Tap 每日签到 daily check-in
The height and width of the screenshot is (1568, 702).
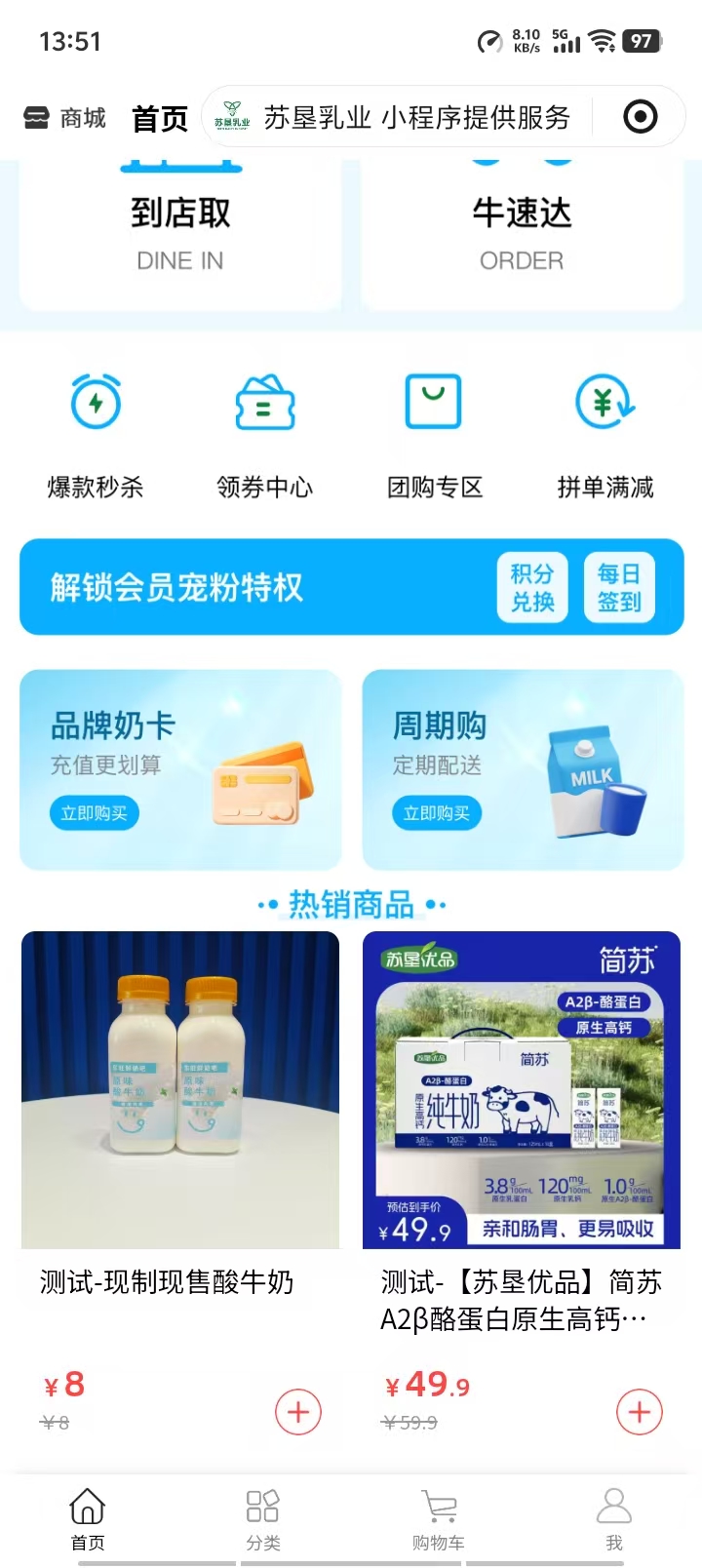619,587
